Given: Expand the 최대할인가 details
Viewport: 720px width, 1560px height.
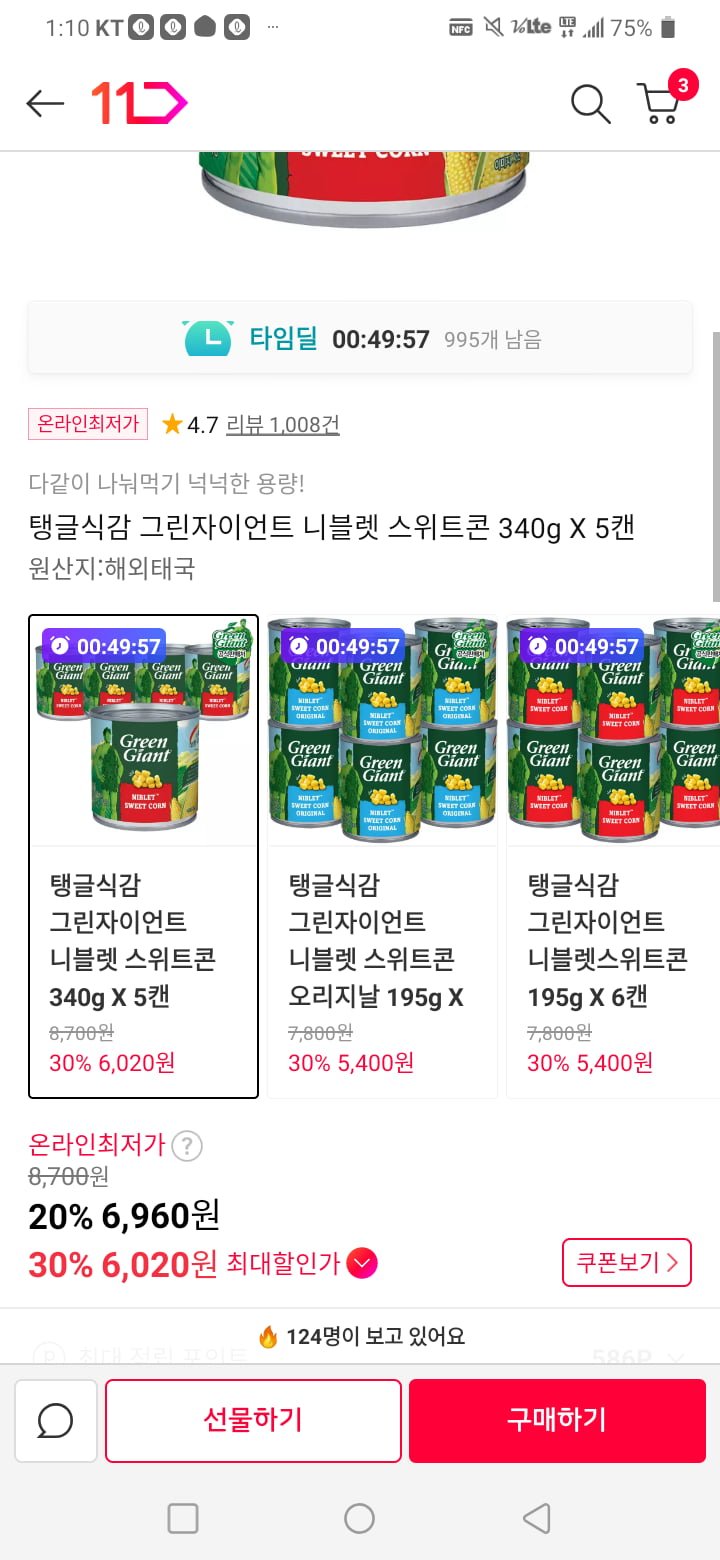Looking at the screenshot, I should [x=362, y=1265].
